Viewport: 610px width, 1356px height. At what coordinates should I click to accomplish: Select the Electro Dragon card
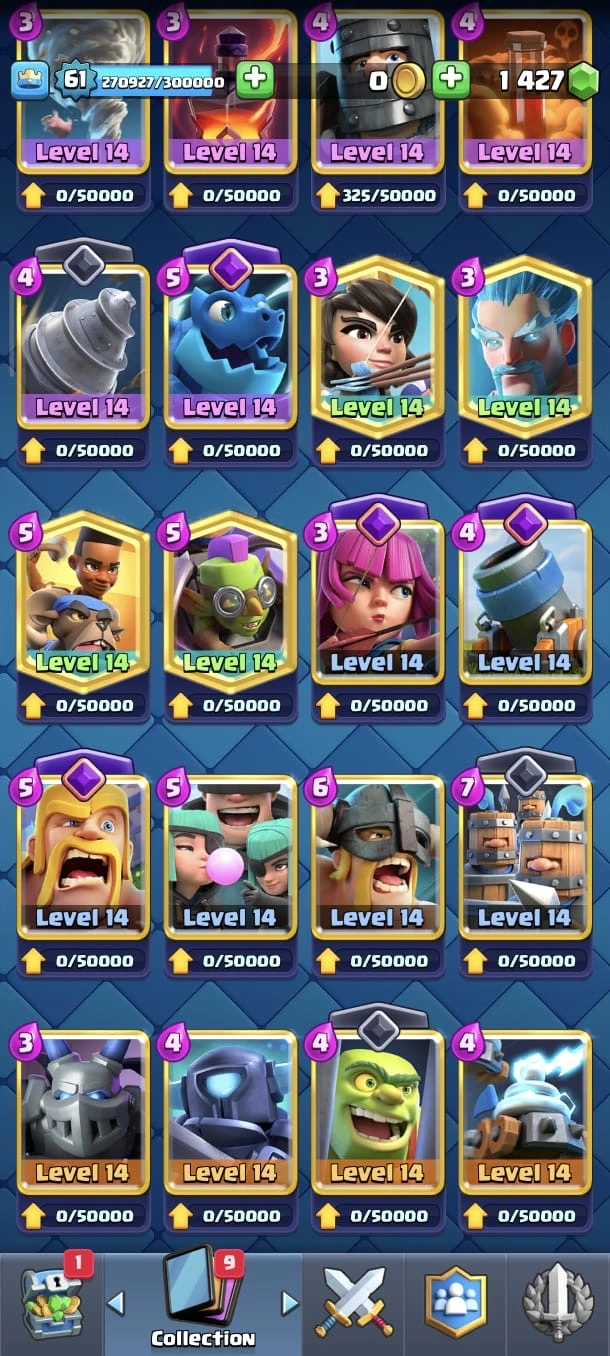[230, 345]
